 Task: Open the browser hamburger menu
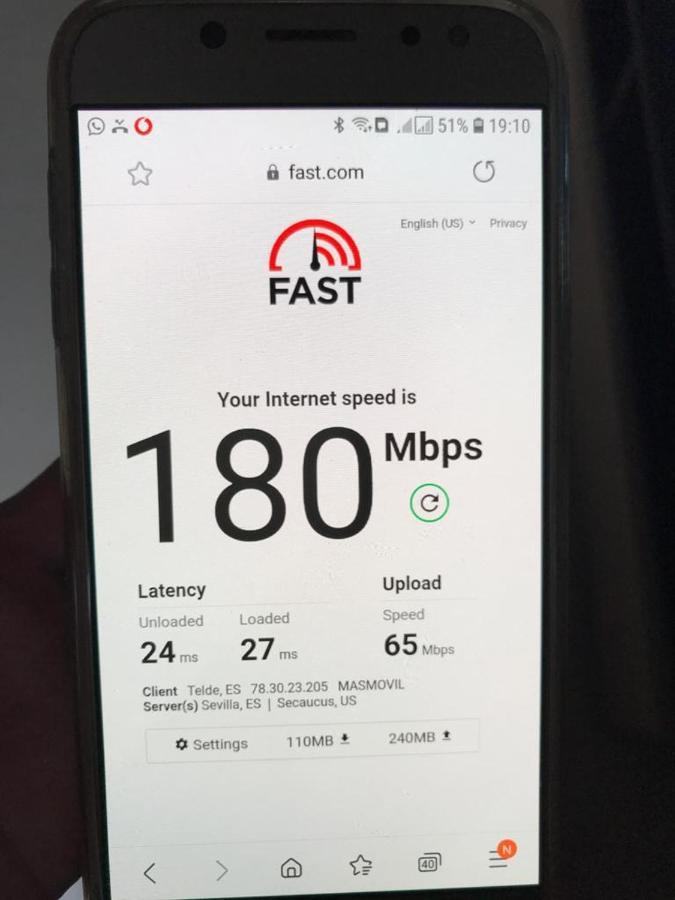click(x=498, y=860)
